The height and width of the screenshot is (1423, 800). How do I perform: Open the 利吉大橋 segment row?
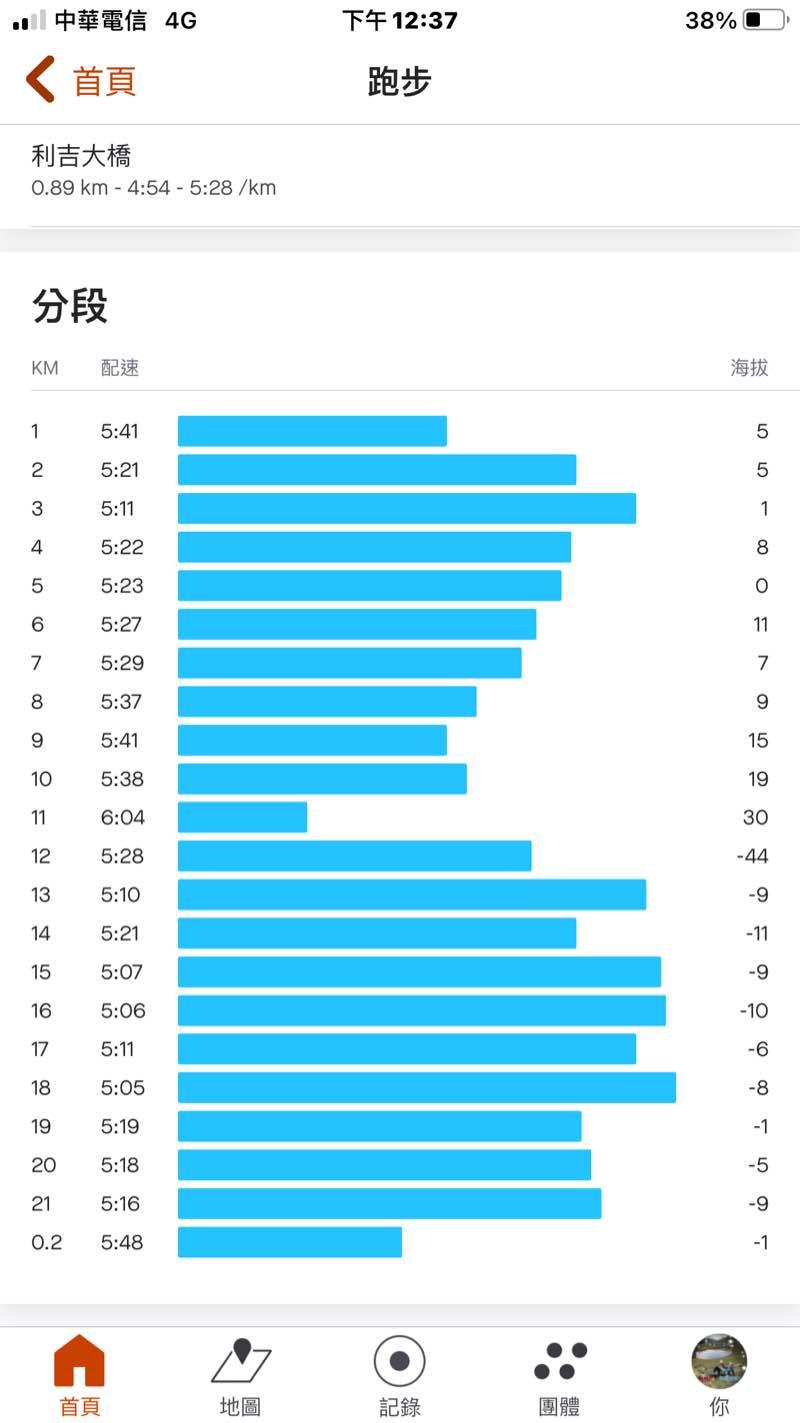click(400, 171)
